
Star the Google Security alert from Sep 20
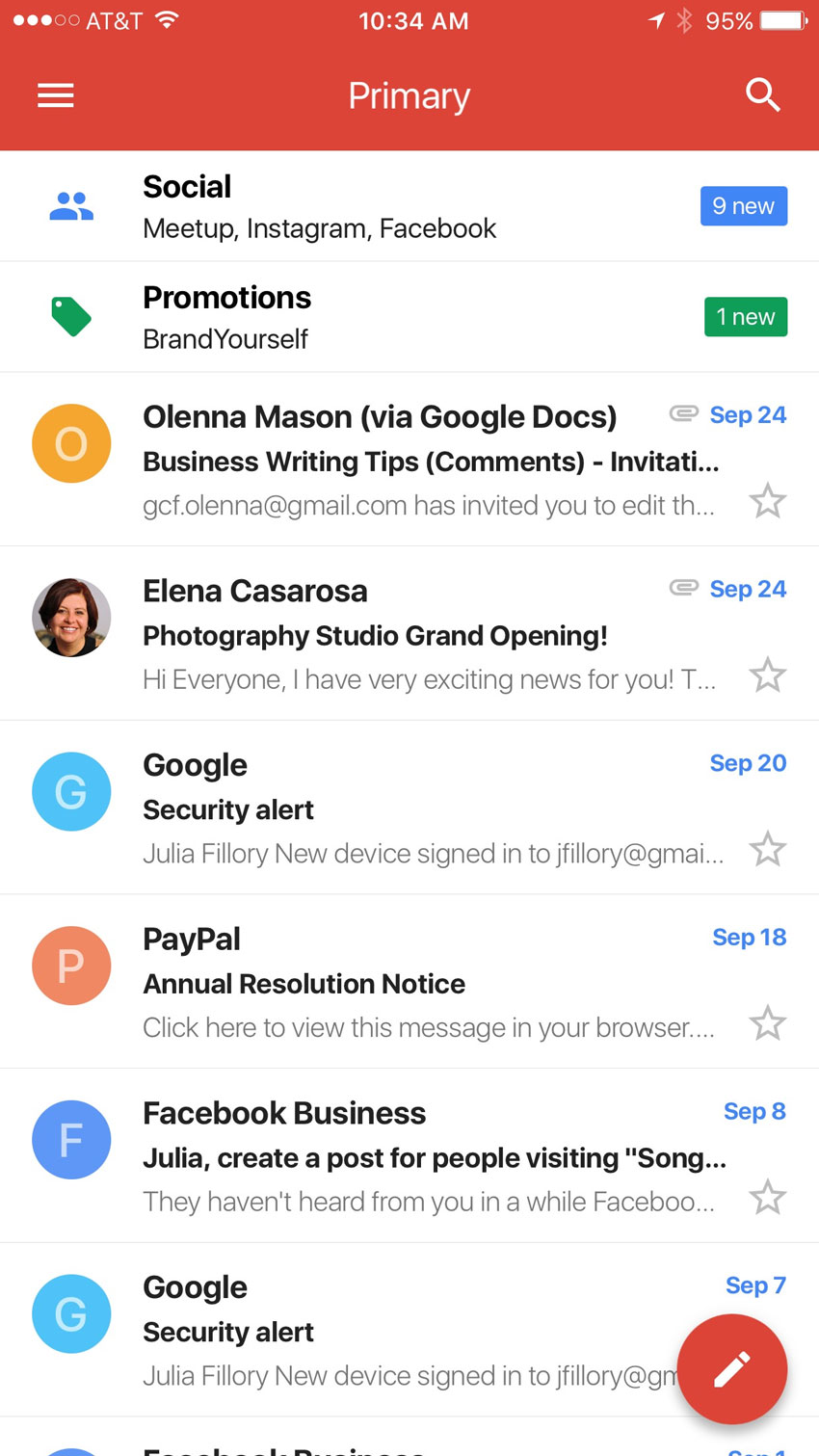coord(768,849)
